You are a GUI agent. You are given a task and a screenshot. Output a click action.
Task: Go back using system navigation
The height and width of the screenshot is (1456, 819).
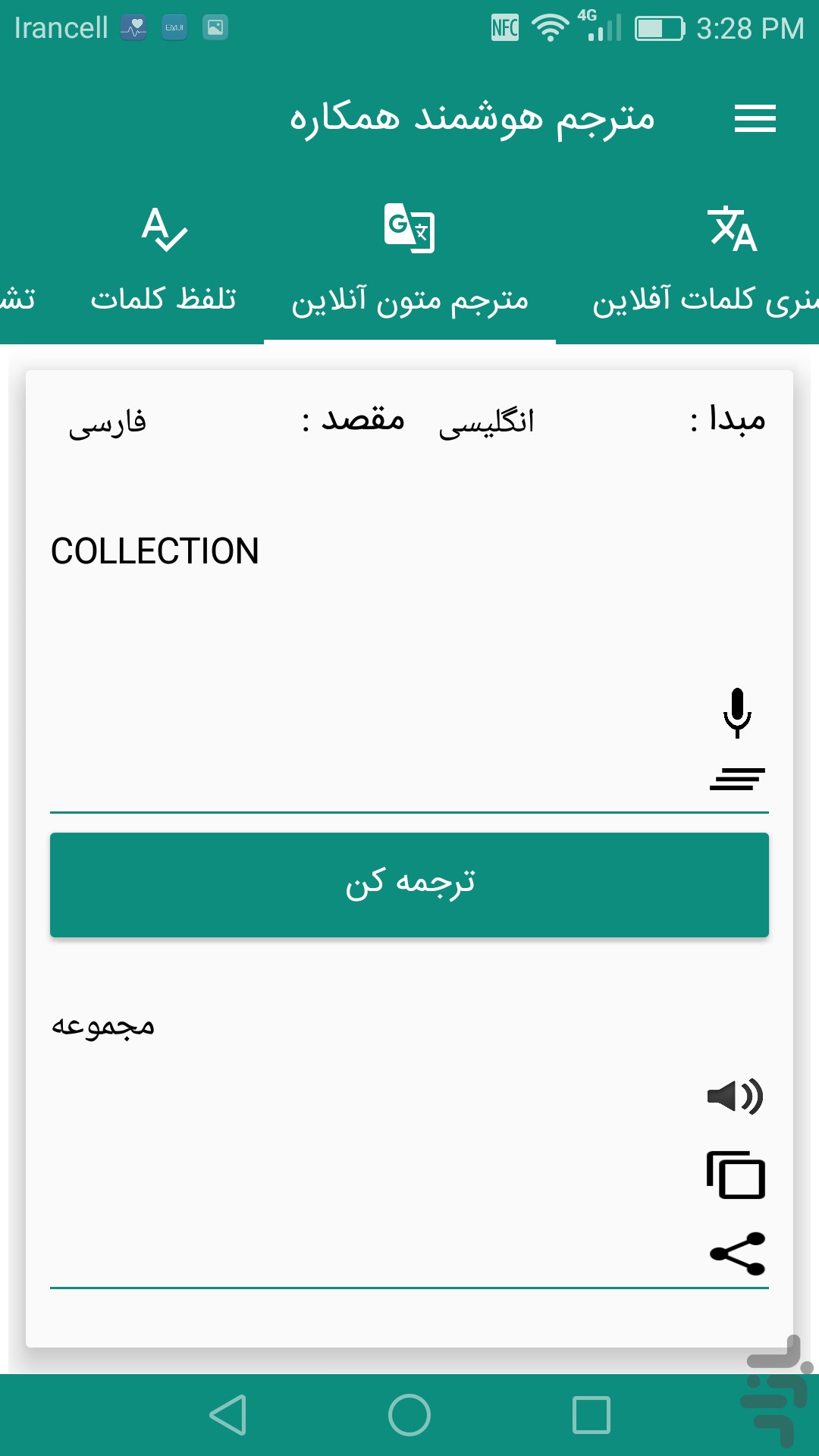pyautogui.click(x=227, y=1415)
